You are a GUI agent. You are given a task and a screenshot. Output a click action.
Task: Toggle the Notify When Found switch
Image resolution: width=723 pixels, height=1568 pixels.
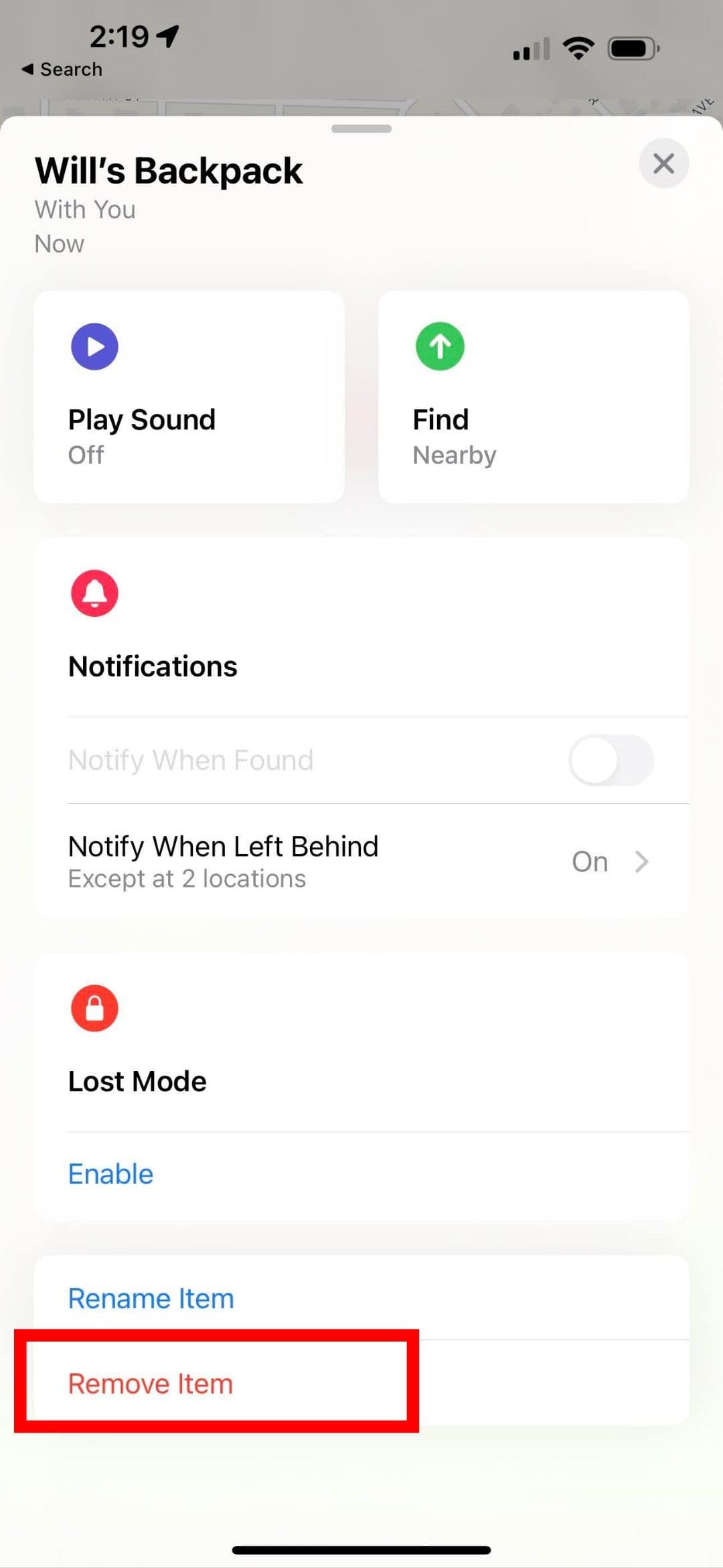pos(611,760)
